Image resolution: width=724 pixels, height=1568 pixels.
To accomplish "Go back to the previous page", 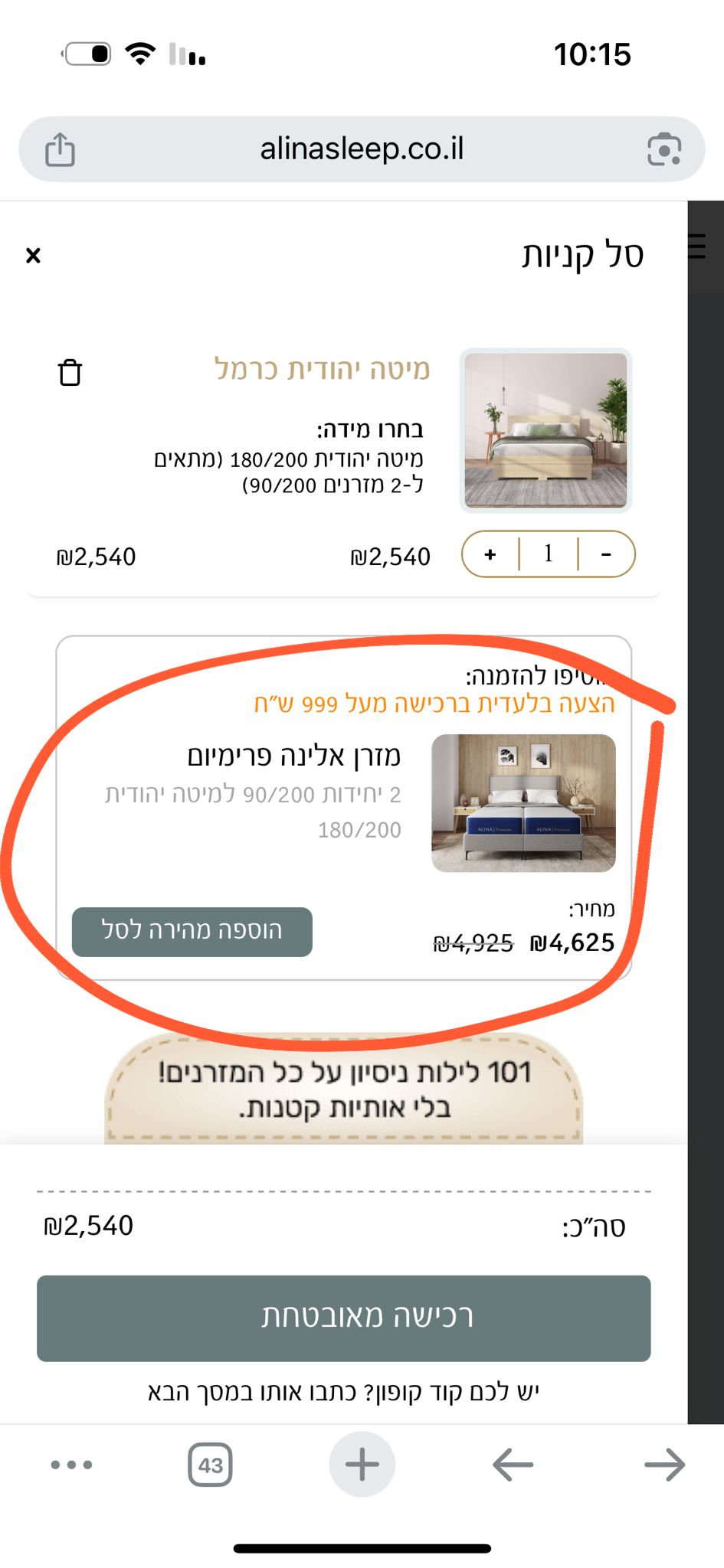I will coord(513,1465).
